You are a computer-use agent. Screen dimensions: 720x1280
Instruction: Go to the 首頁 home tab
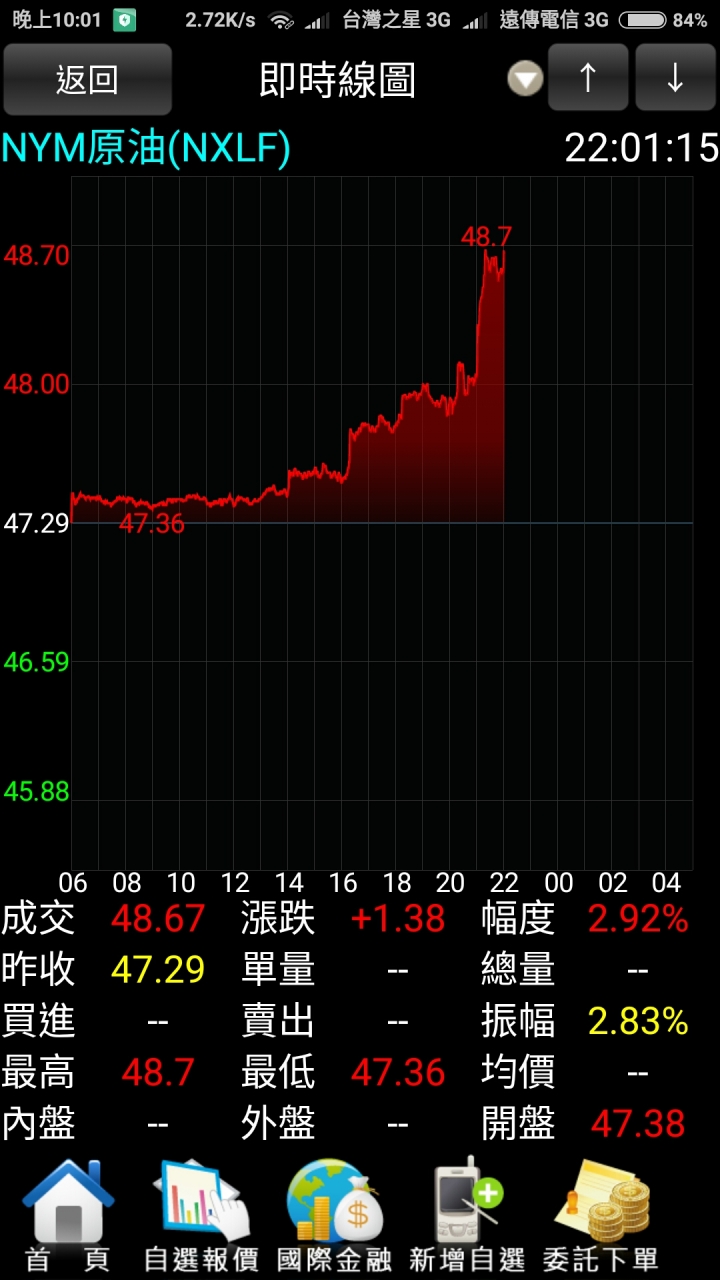pos(68,1216)
